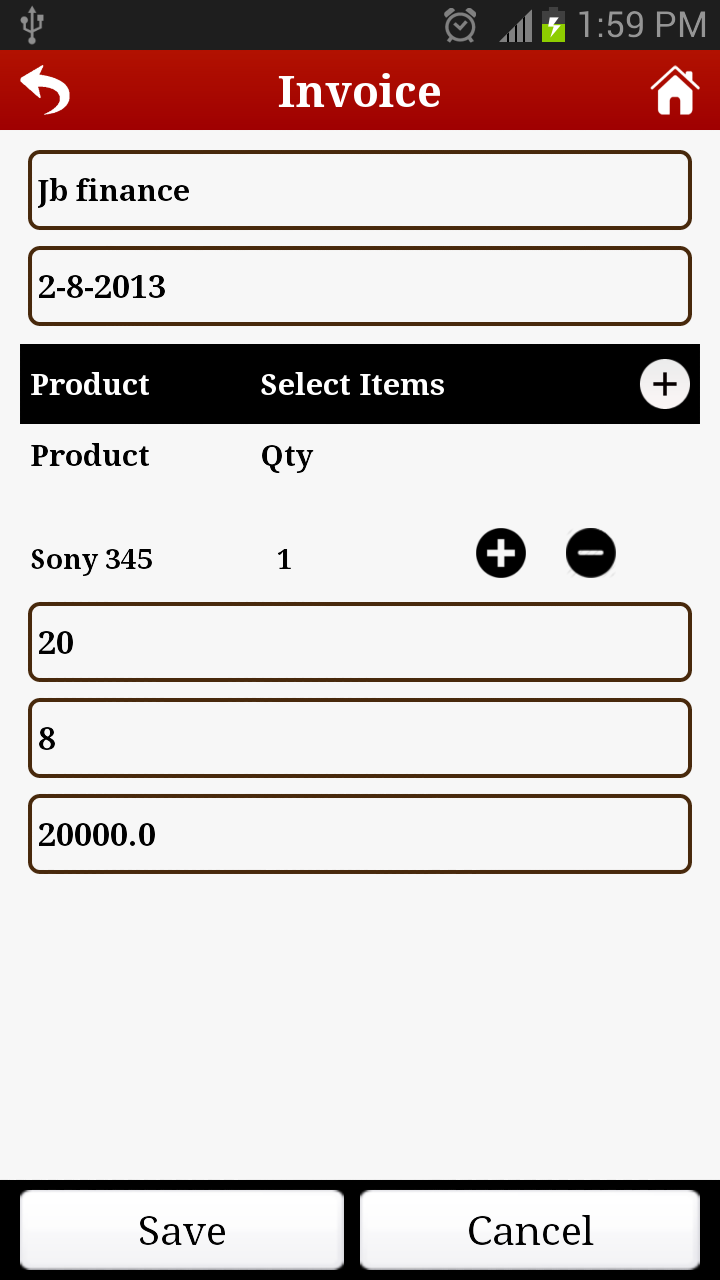720x1280 pixels.
Task: Tap the Invoice title bar
Action: (360, 90)
